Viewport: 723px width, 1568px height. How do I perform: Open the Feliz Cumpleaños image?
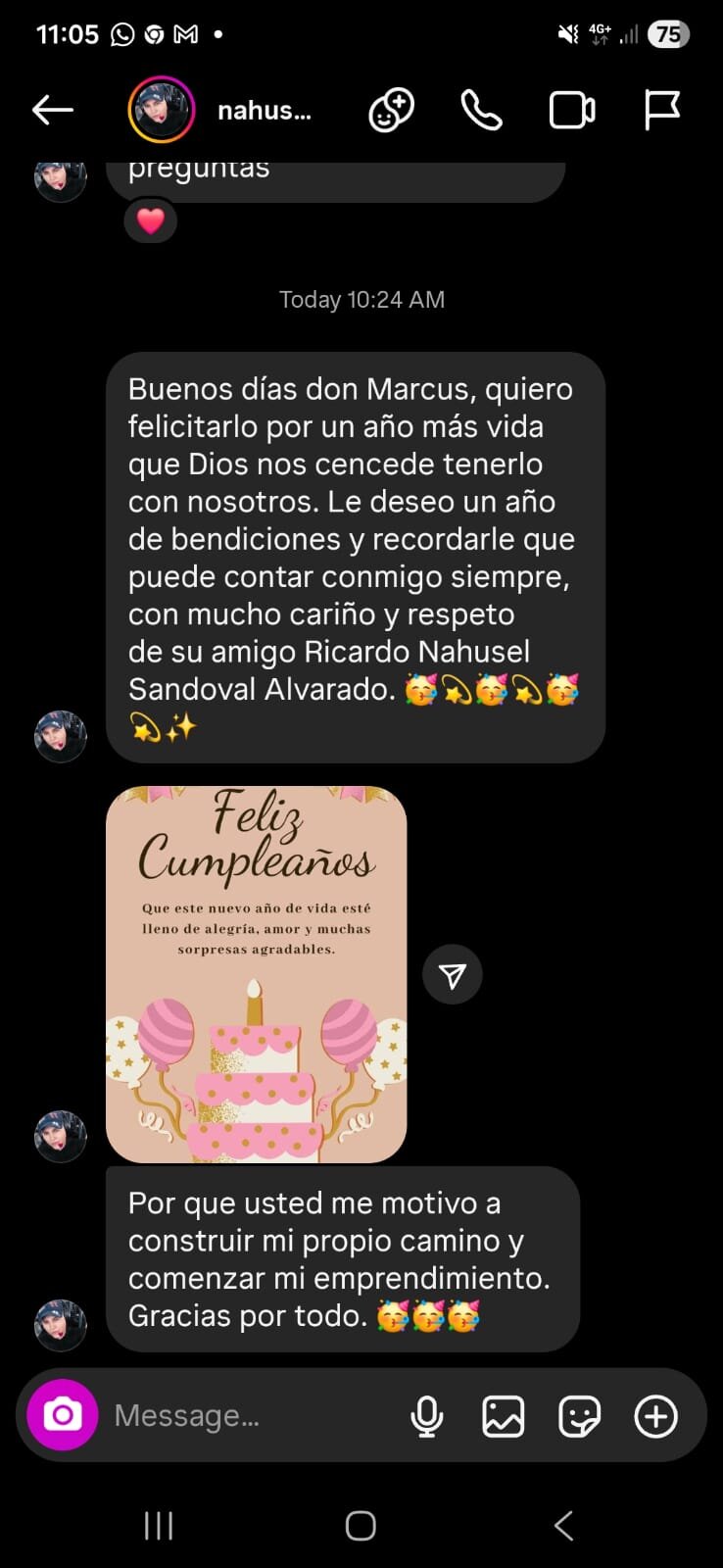[x=256, y=974]
